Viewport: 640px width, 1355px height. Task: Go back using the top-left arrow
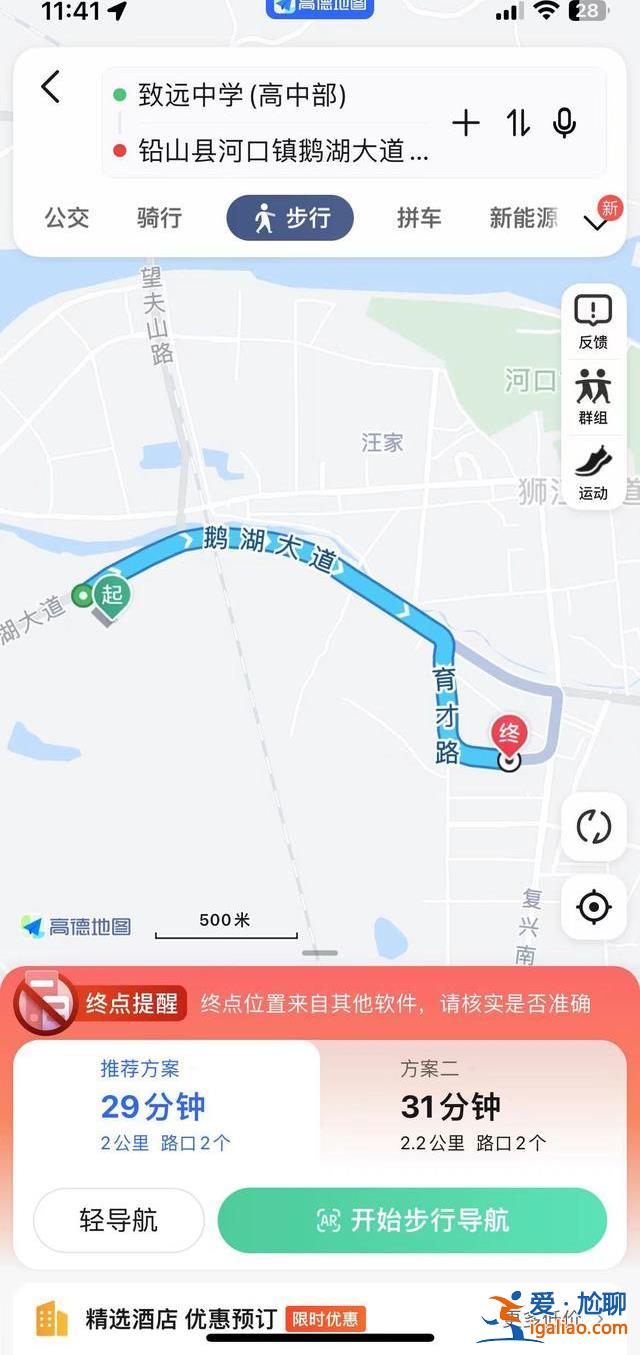point(51,87)
